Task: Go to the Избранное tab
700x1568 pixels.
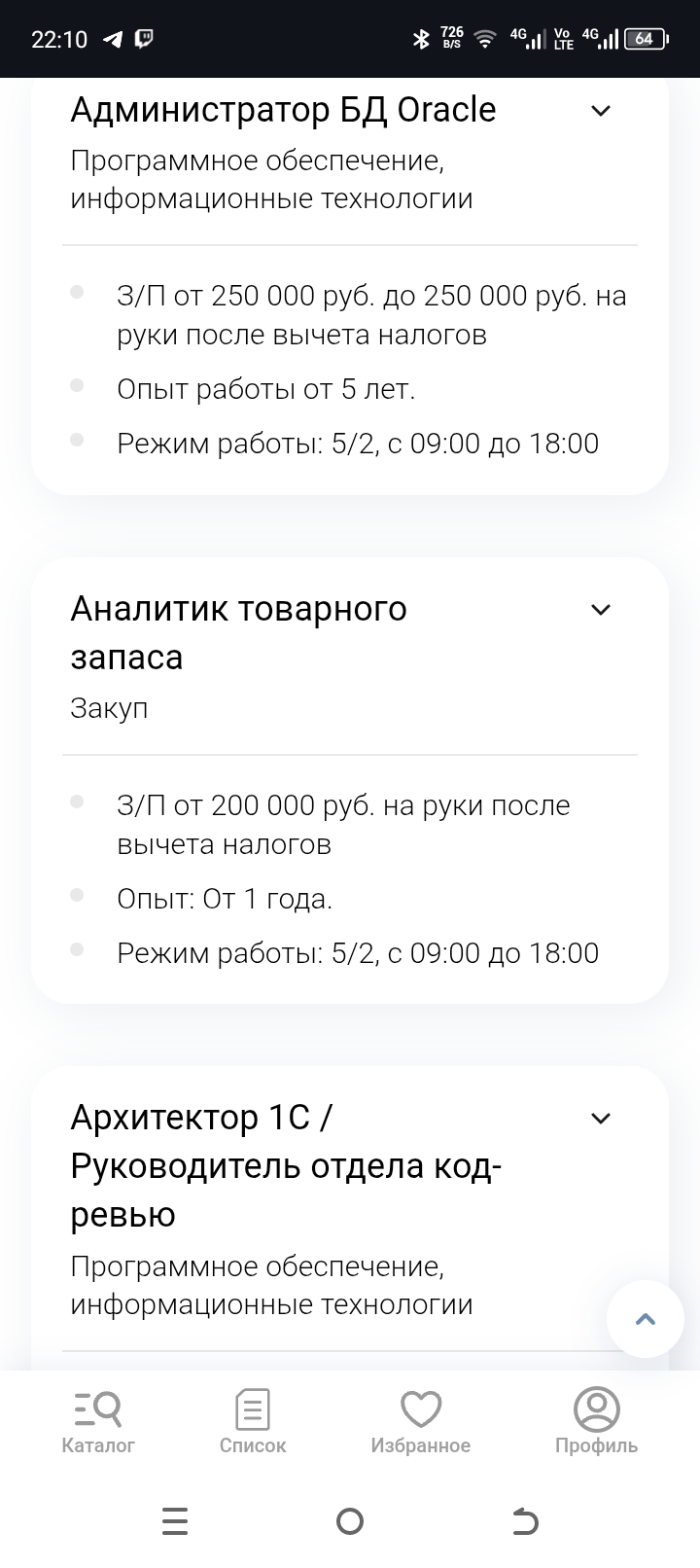Action: 420,1421
